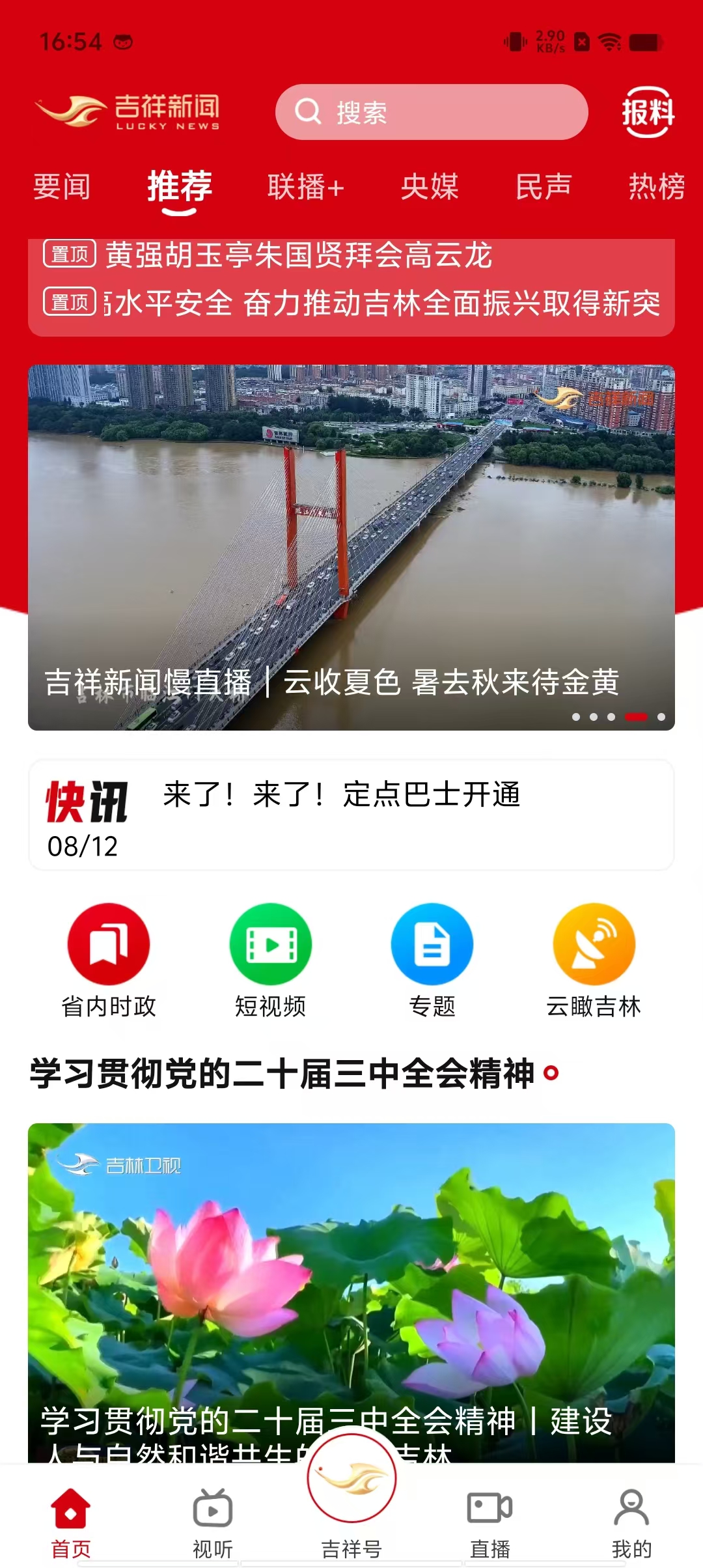Open the 云瞰吉林 satellite icon
This screenshot has height=1568, width=703.
pyautogui.click(x=594, y=943)
